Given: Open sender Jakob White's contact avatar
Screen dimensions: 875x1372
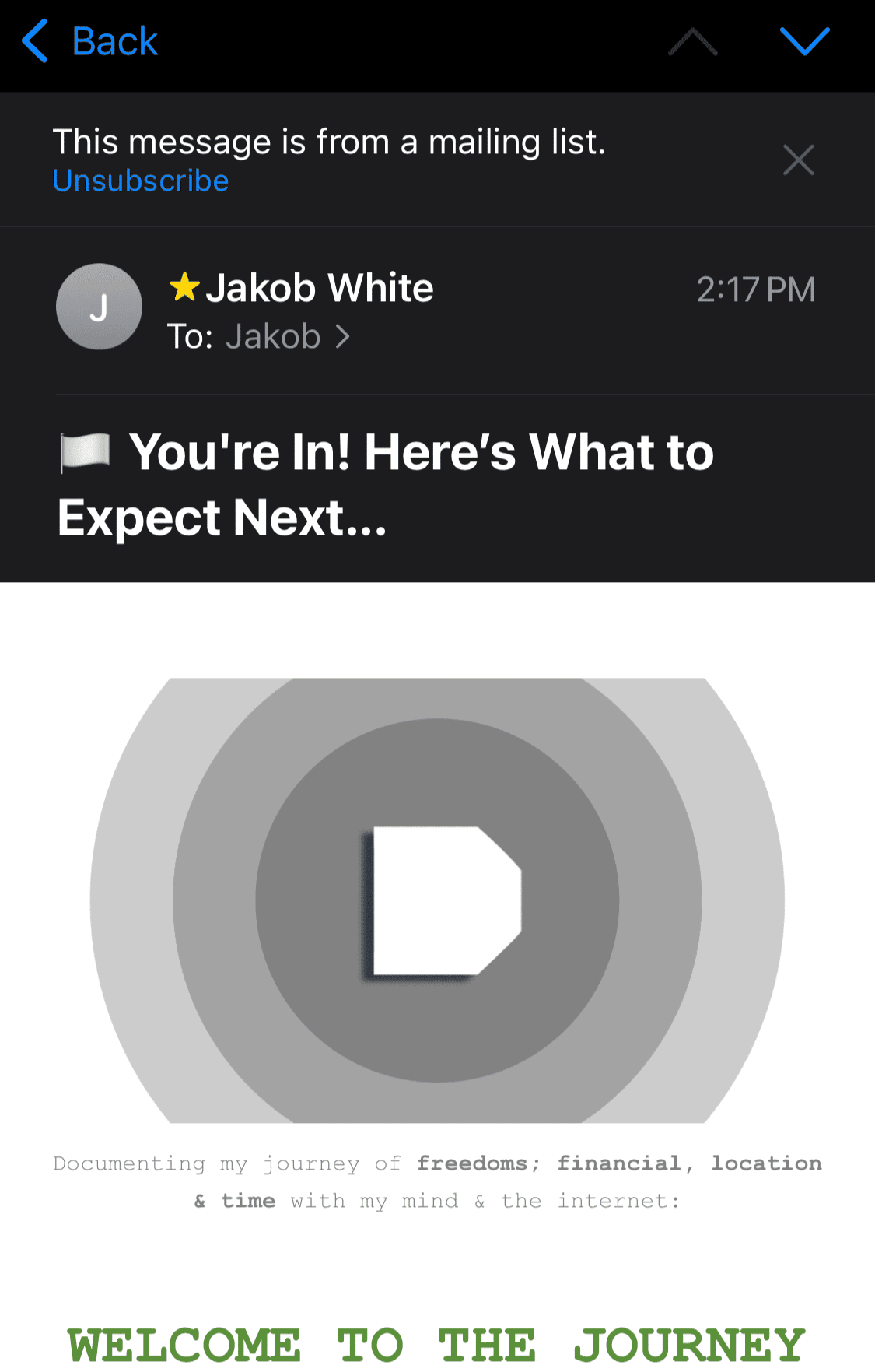Looking at the screenshot, I should point(99,307).
